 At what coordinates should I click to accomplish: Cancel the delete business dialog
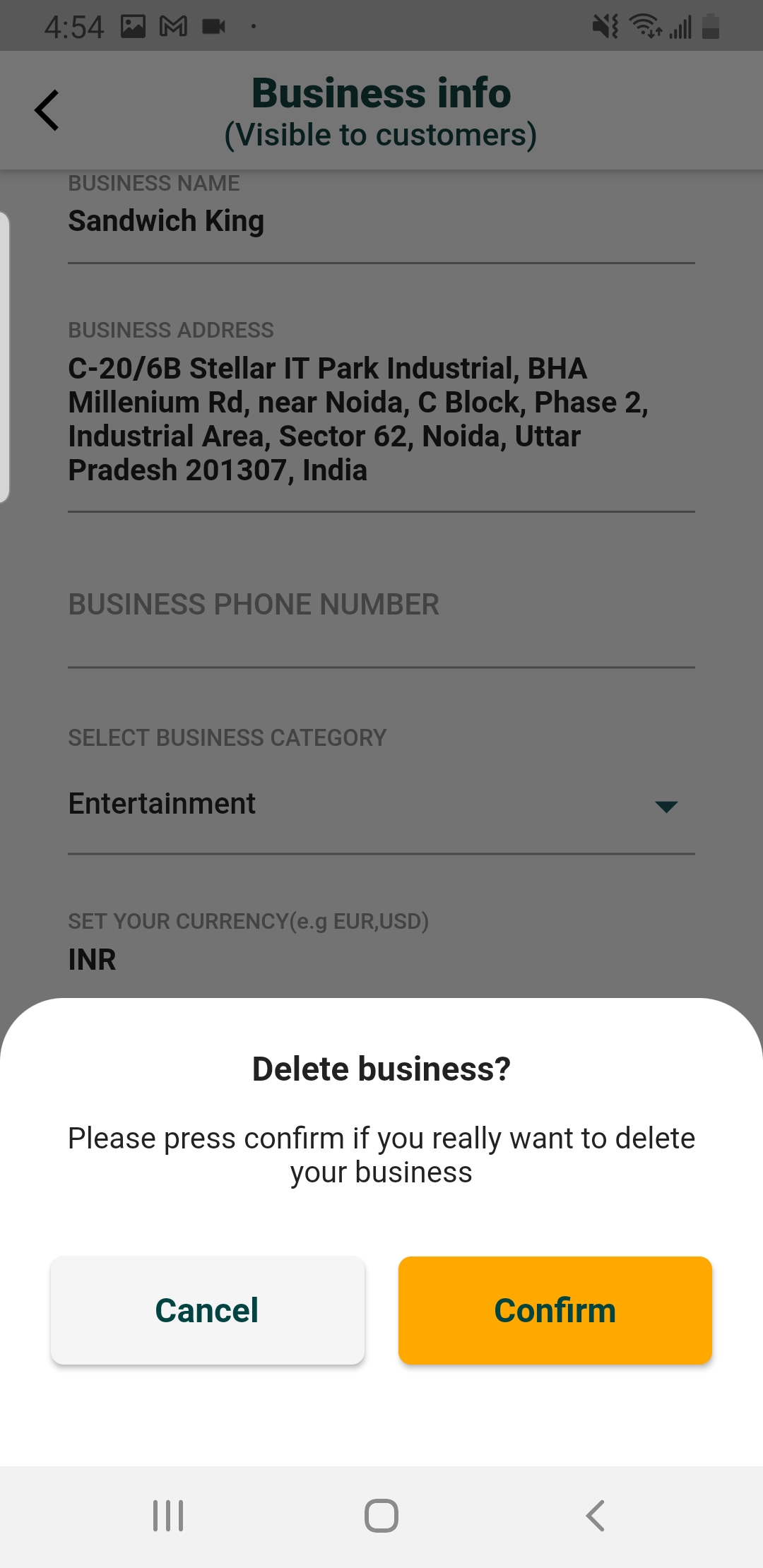(x=207, y=1310)
